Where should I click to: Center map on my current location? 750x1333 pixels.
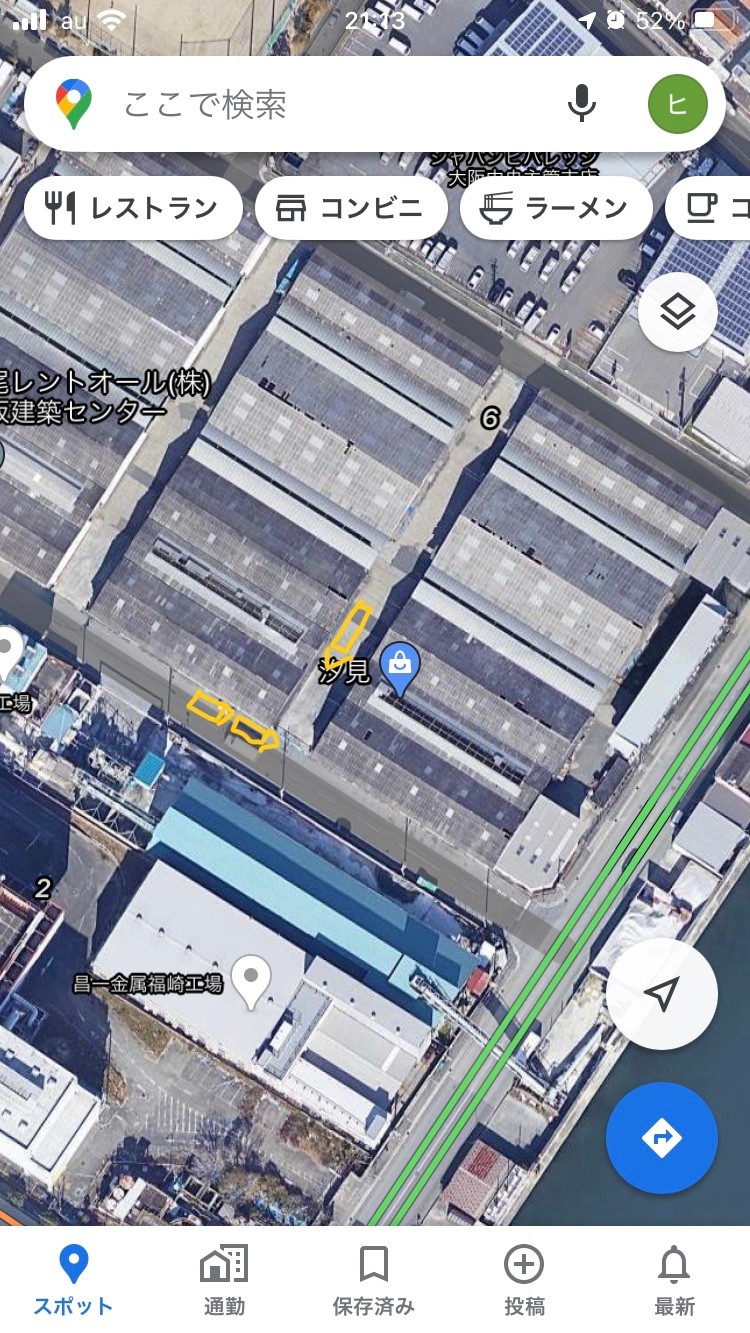point(662,994)
